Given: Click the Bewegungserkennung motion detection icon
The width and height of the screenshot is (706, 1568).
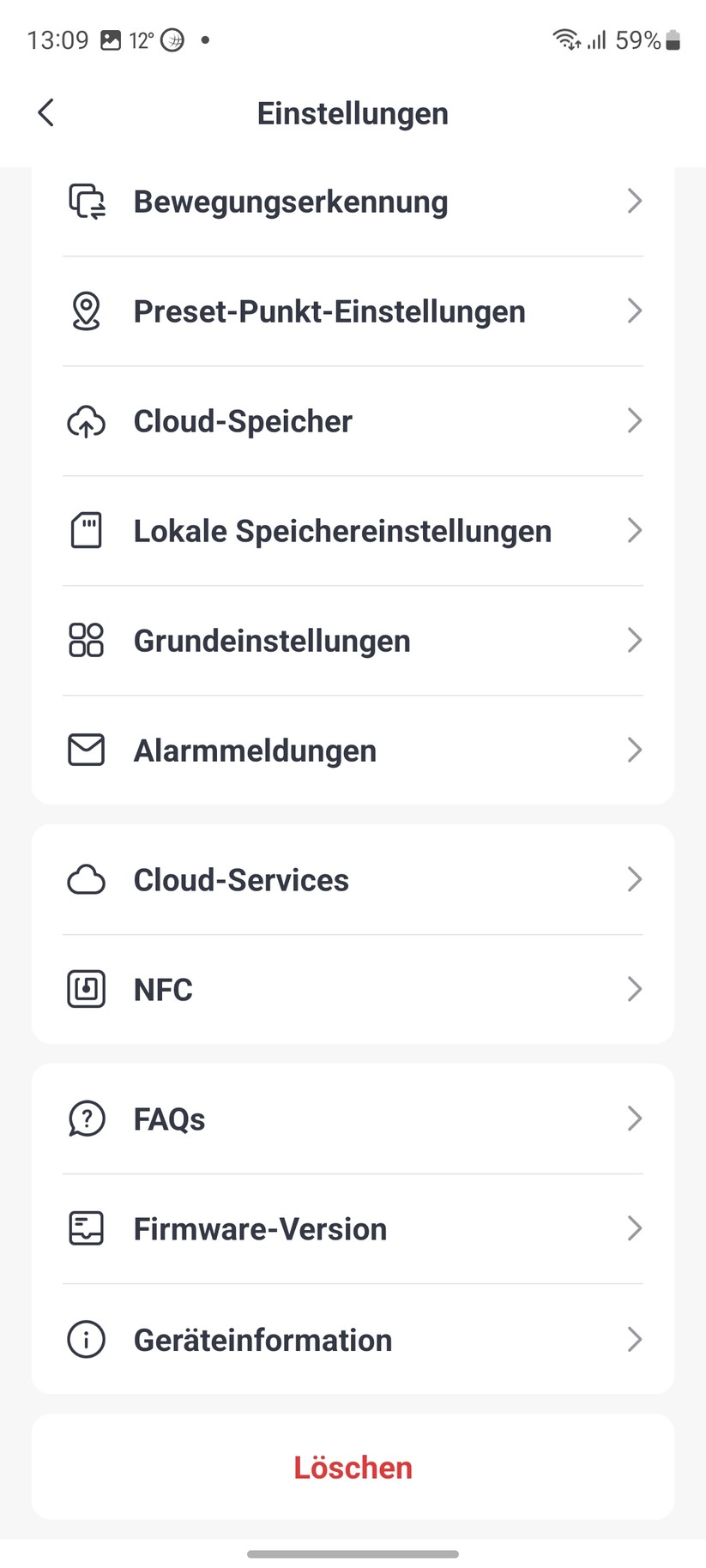Looking at the screenshot, I should click(86, 202).
